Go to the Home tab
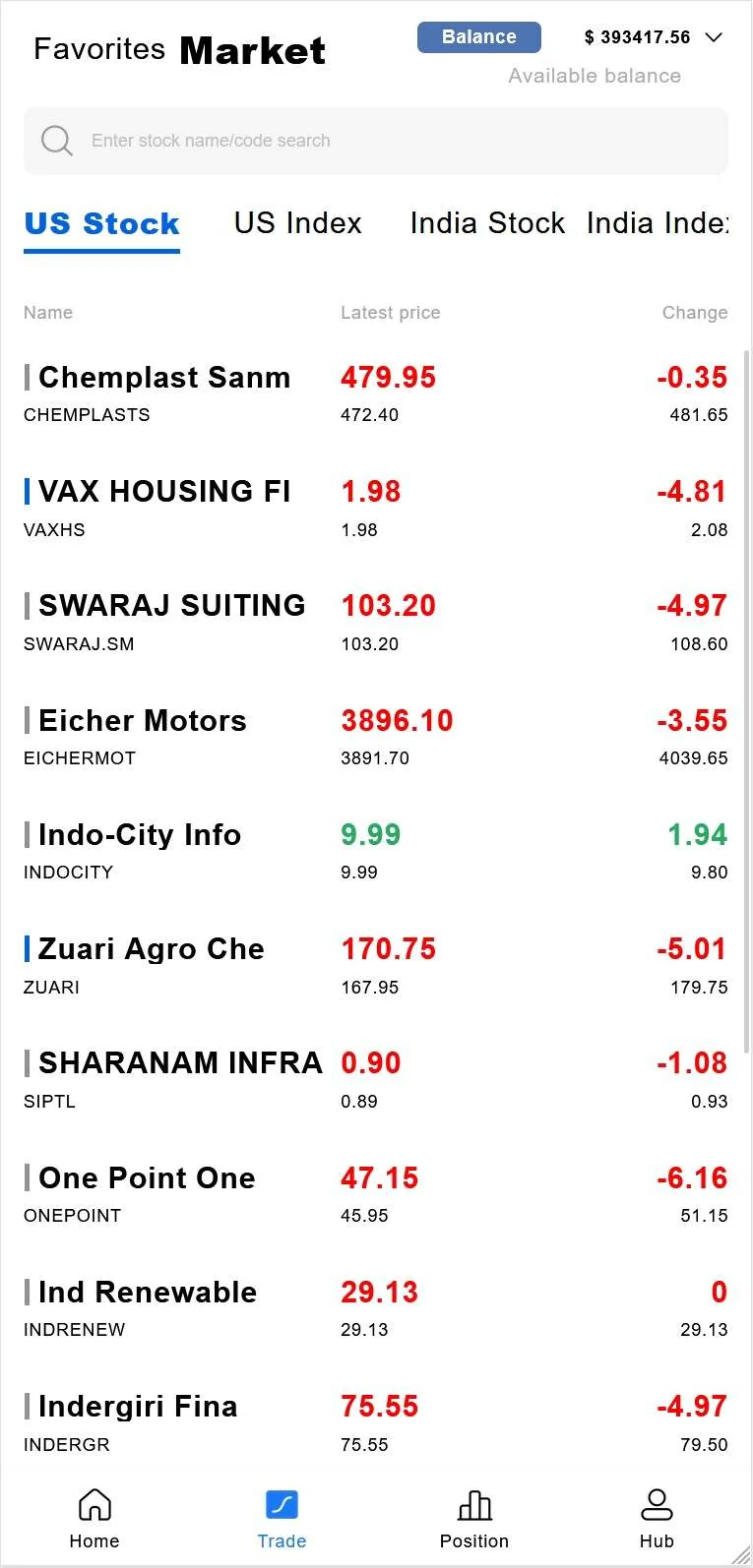The height and width of the screenshot is (1568, 753). pos(94,1519)
